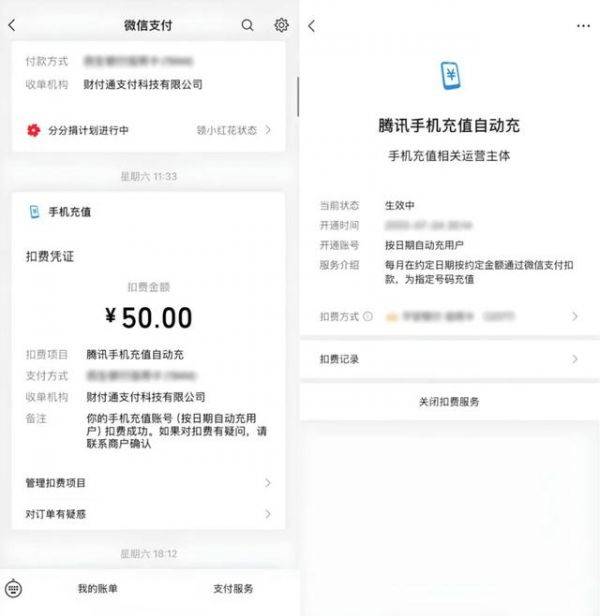Go back from 腾讯手机充值自动充 page
This screenshot has height=616, width=600.
312,26
